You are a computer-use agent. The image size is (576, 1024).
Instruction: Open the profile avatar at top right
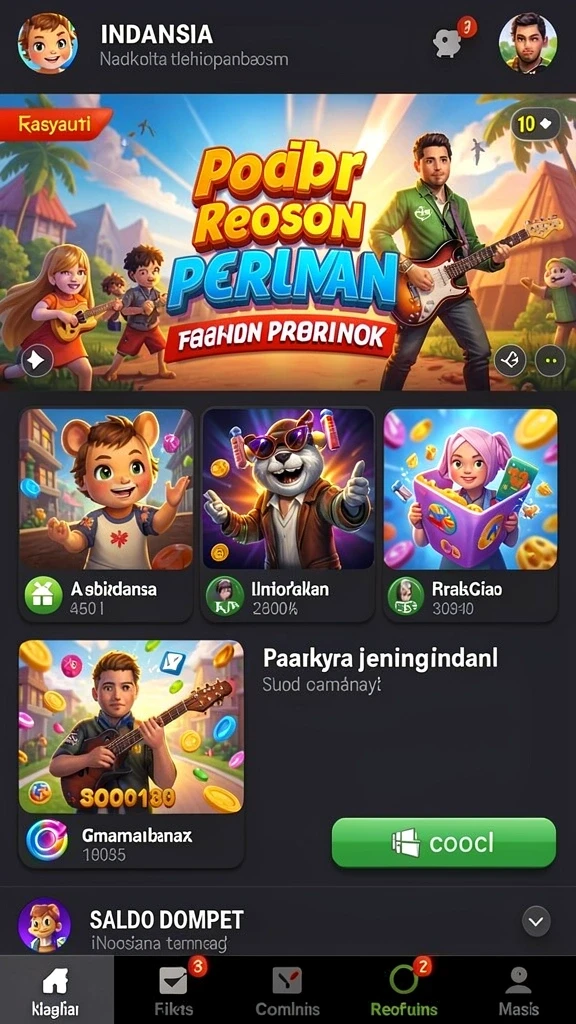(527, 42)
